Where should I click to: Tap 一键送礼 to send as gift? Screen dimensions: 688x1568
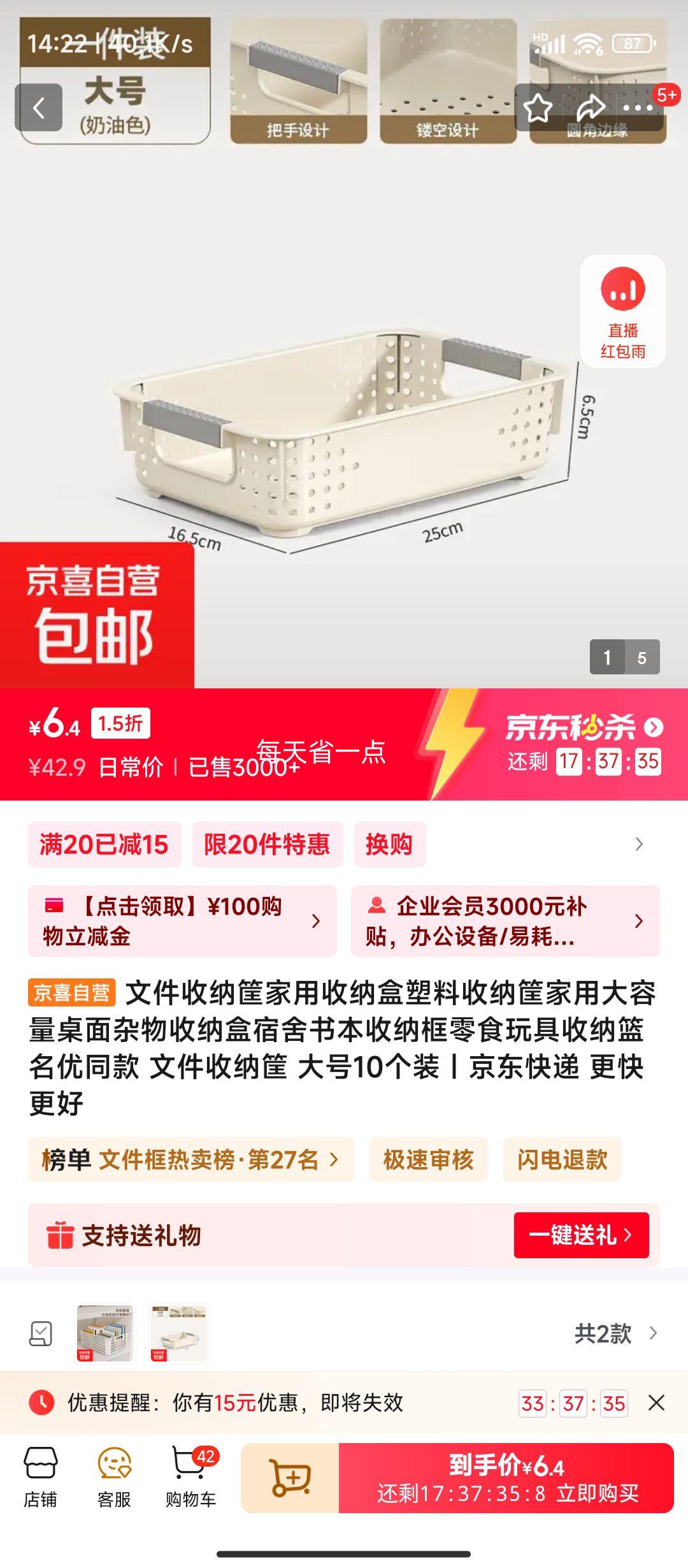point(581,1235)
